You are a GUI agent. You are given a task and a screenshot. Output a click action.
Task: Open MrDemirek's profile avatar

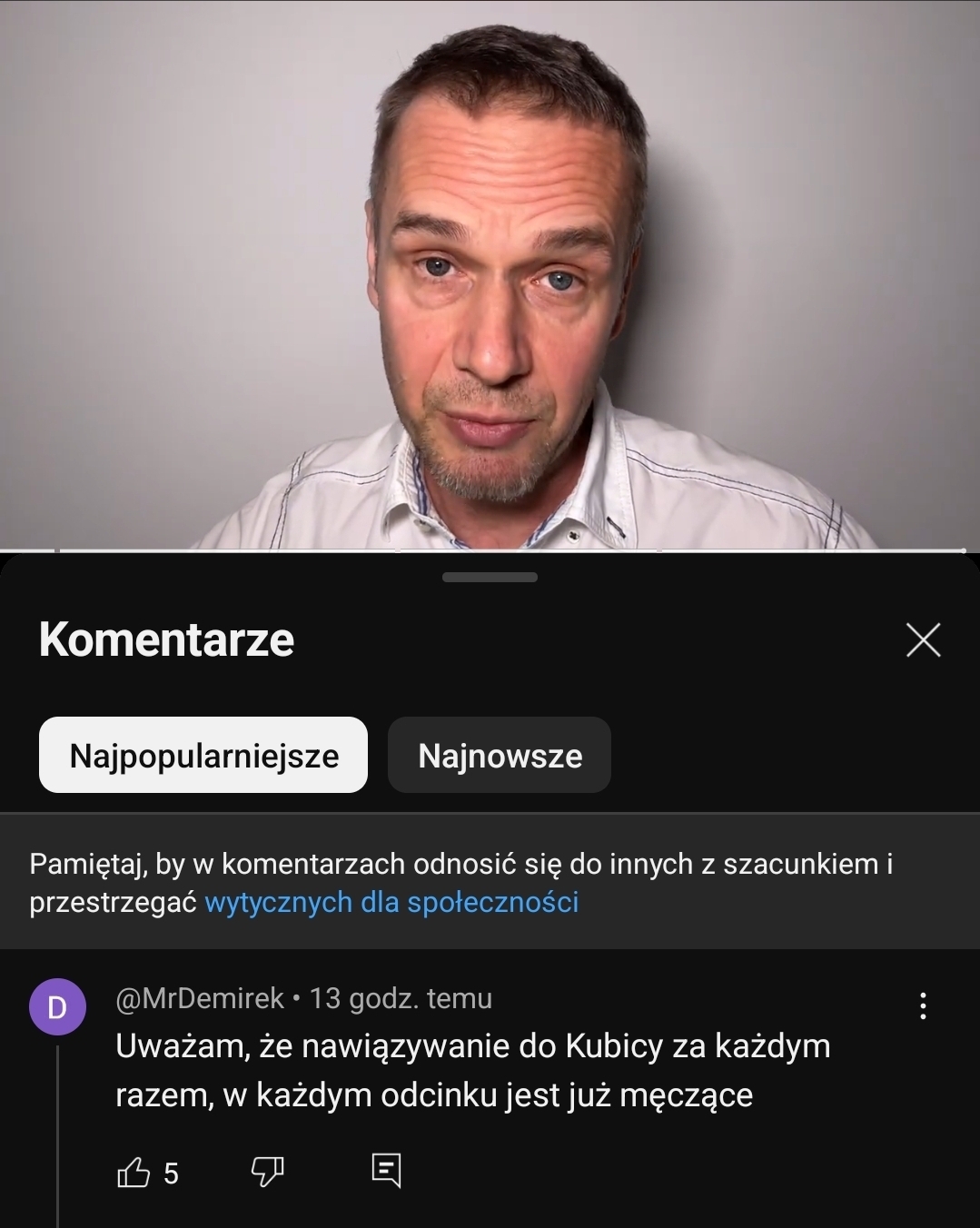57,1006
